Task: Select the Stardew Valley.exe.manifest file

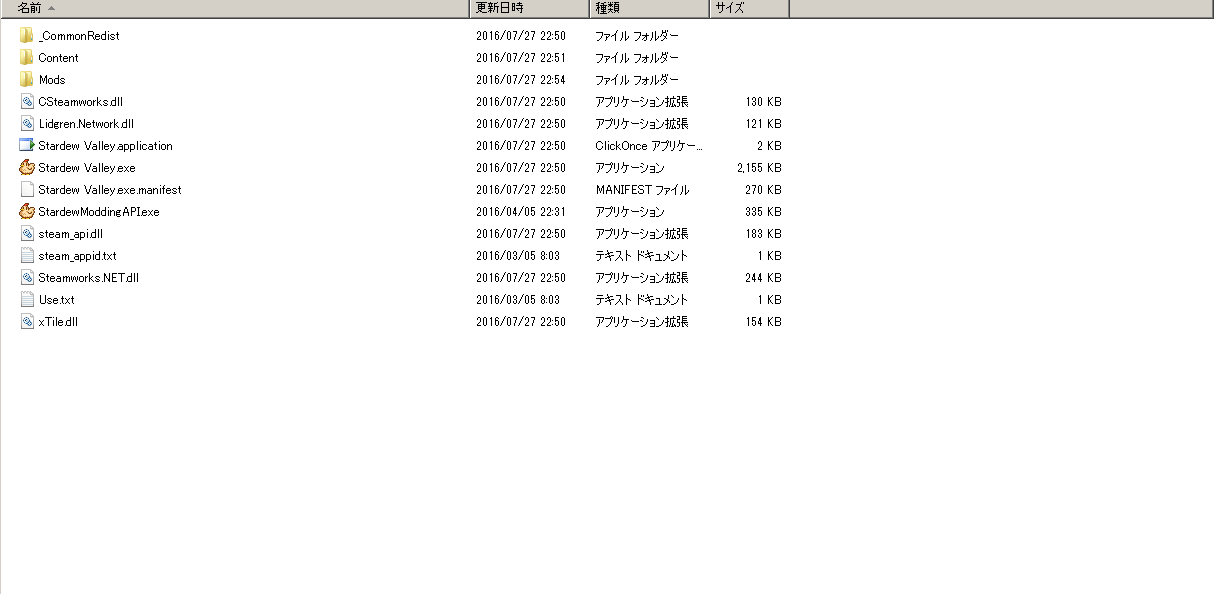Action: coord(109,190)
